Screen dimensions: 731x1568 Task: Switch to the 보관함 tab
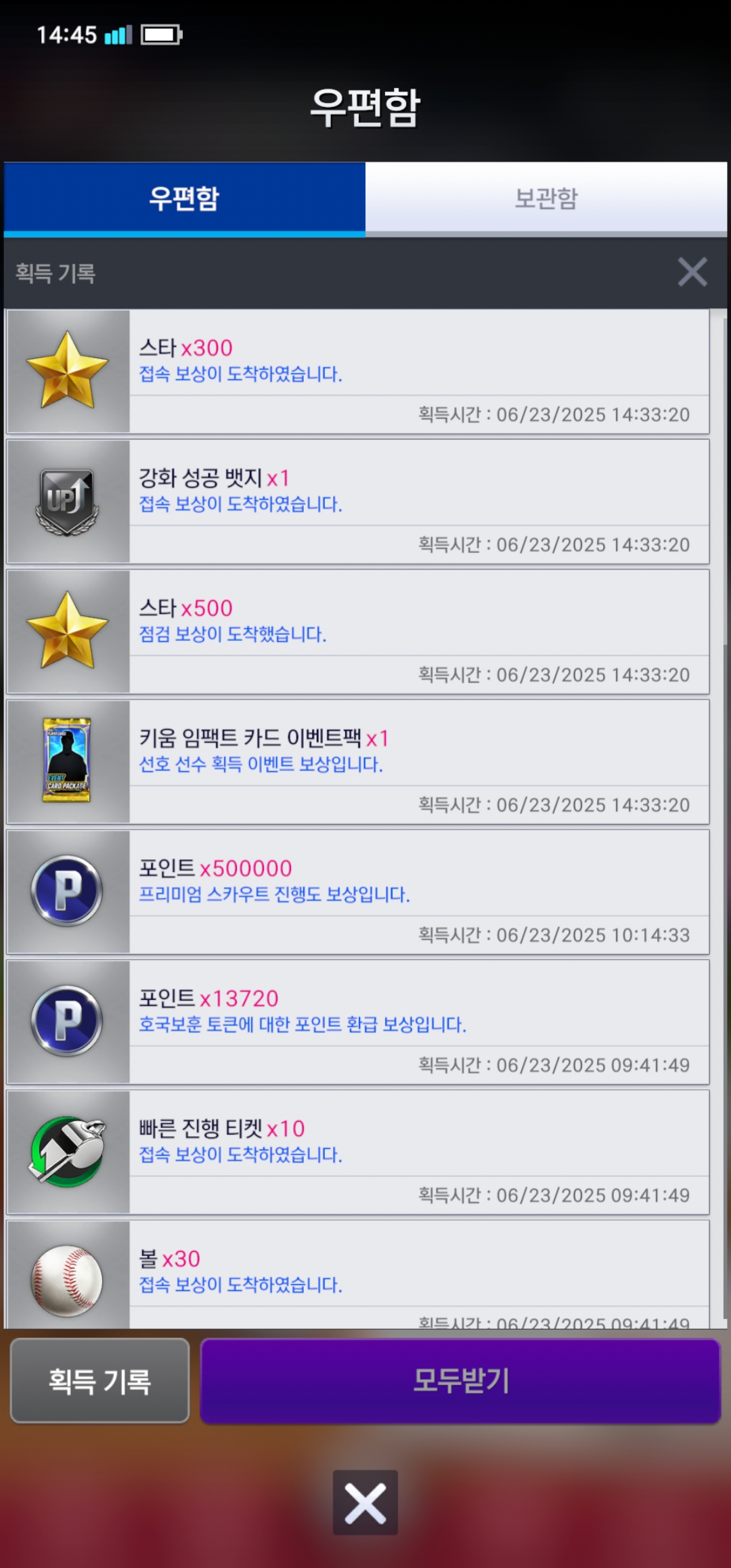click(x=546, y=198)
